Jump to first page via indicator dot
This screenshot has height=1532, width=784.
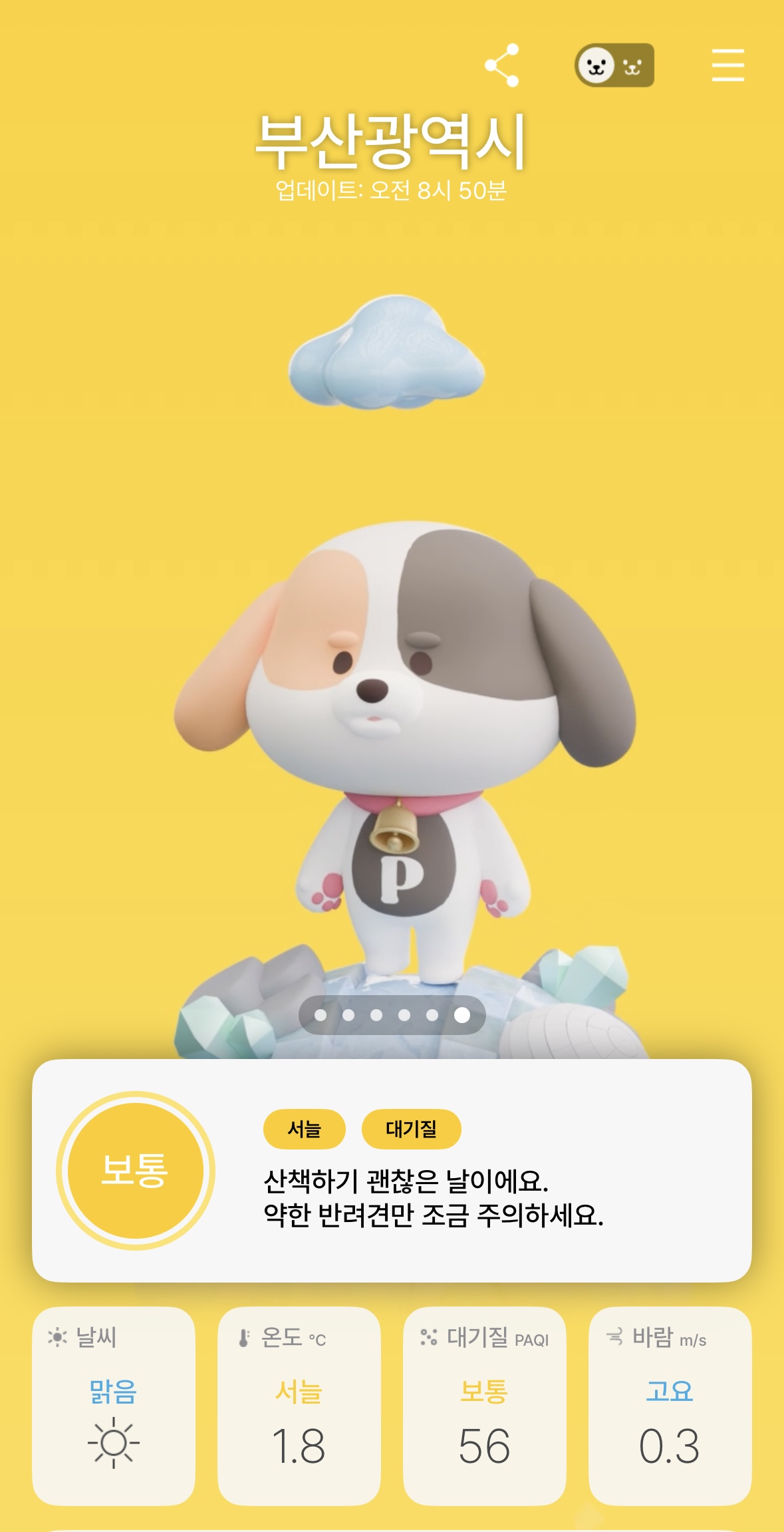pyautogui.click(x=321, y=1015)
